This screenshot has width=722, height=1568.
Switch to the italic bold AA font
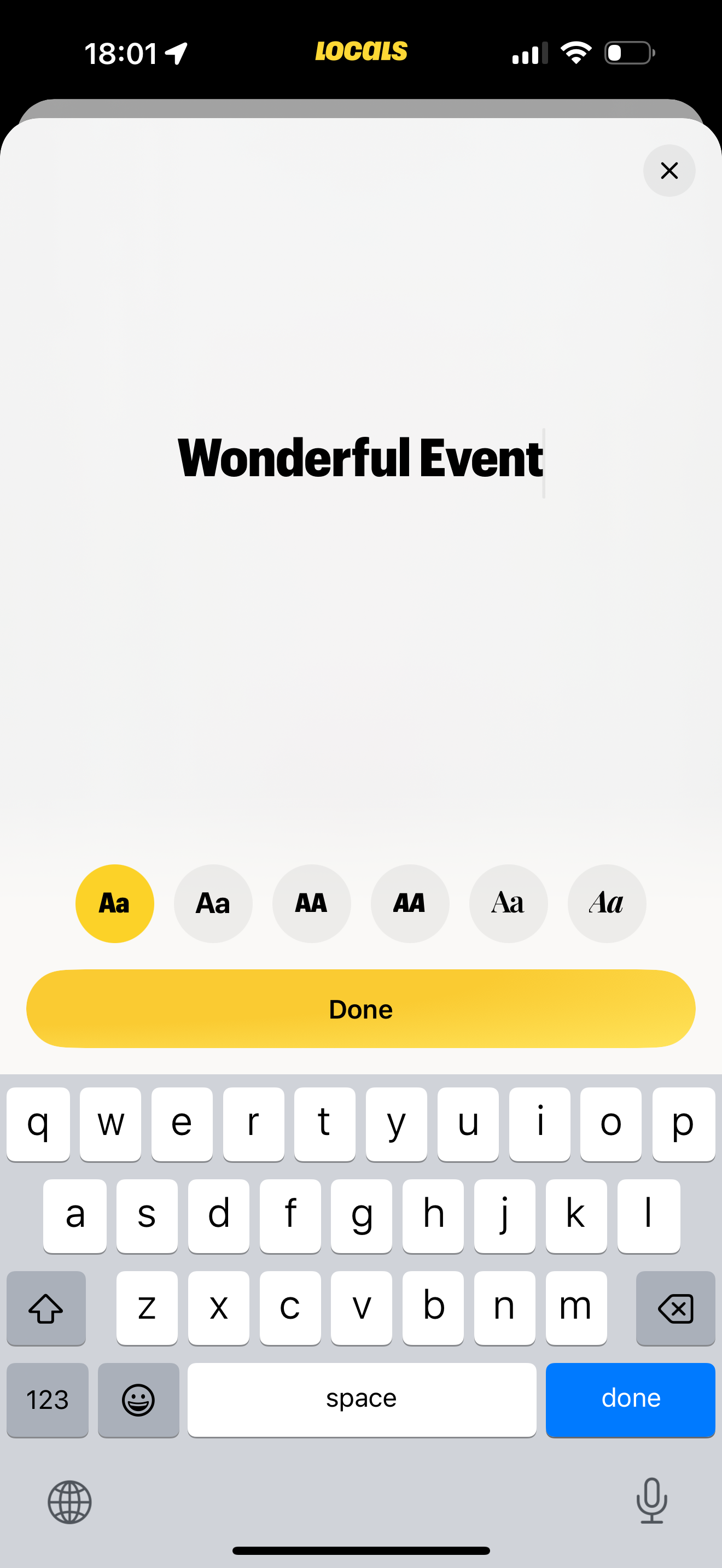[x=410, y=903]
